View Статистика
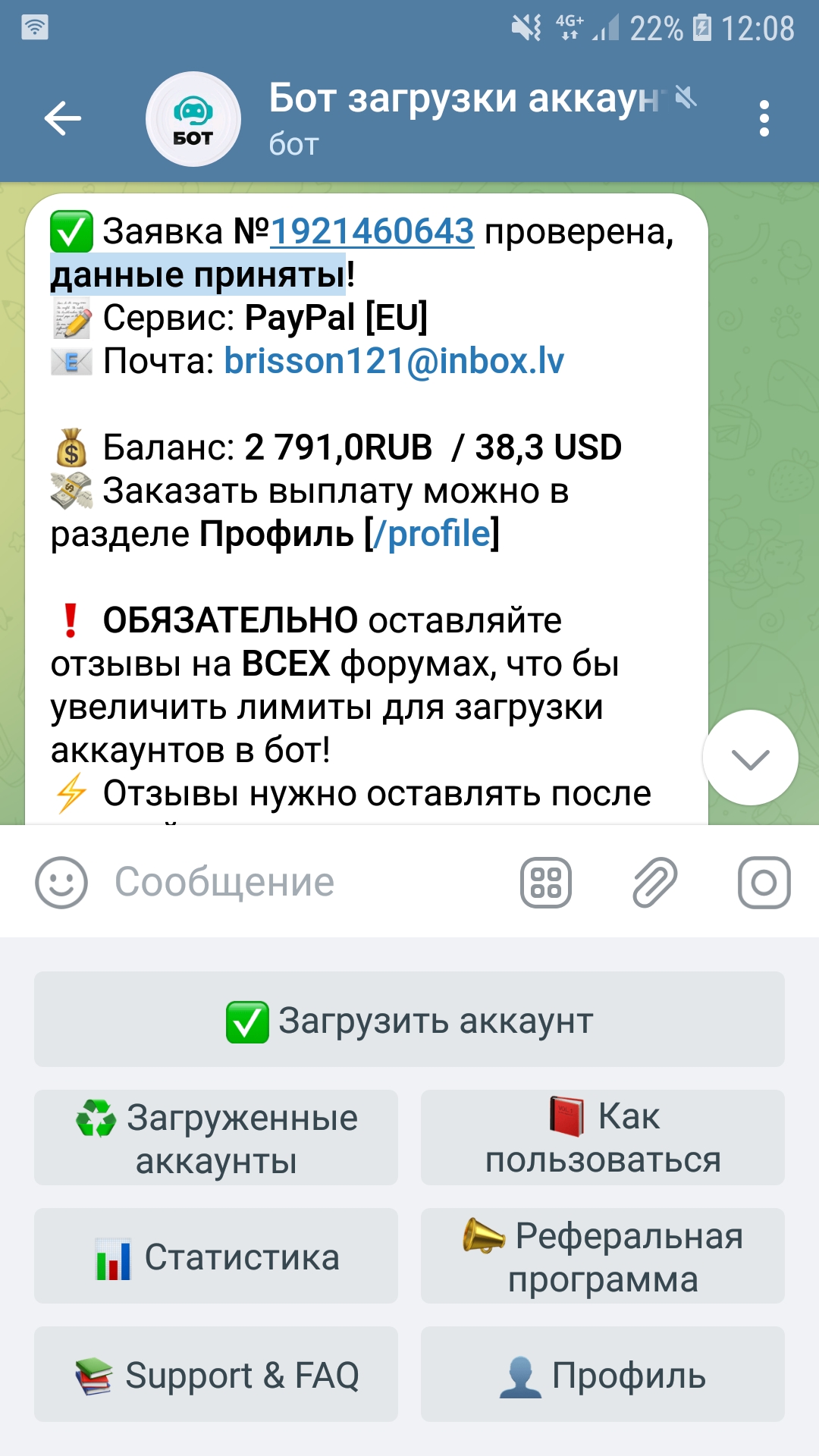Screen dimensions: 819x1456 (x=216, y=1257)
